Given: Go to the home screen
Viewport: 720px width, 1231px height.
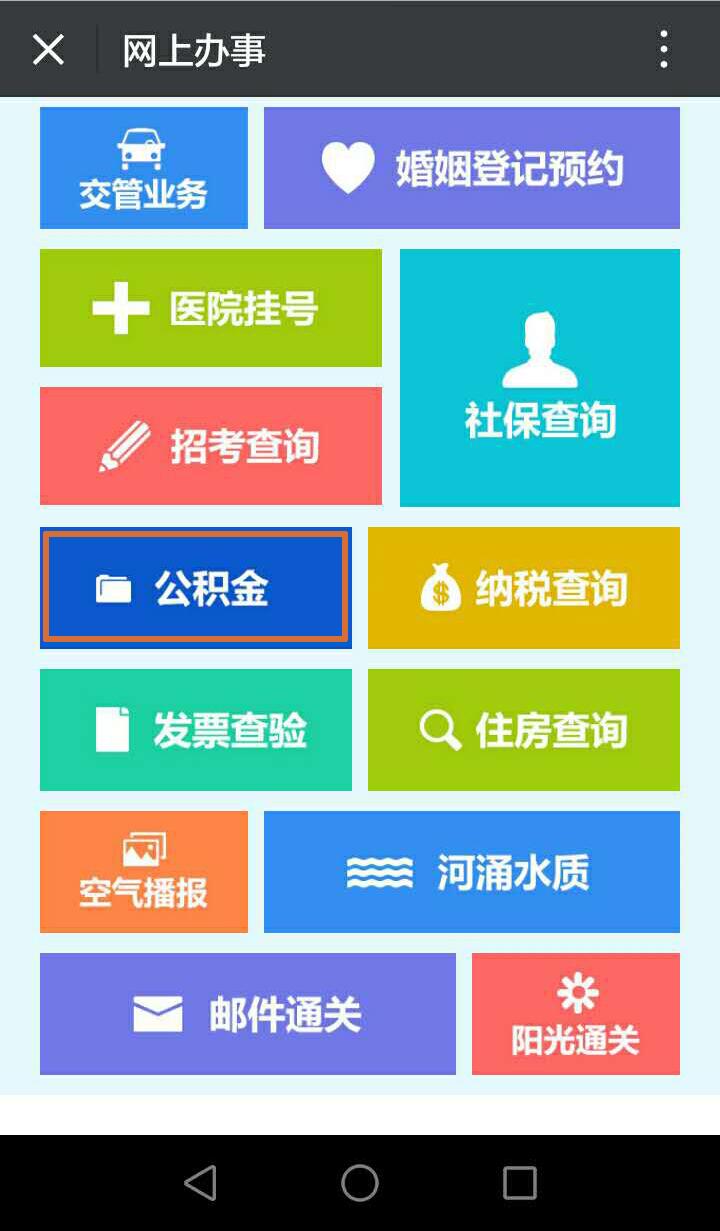Looking at the screenshot, I should tap(360, 1183).
